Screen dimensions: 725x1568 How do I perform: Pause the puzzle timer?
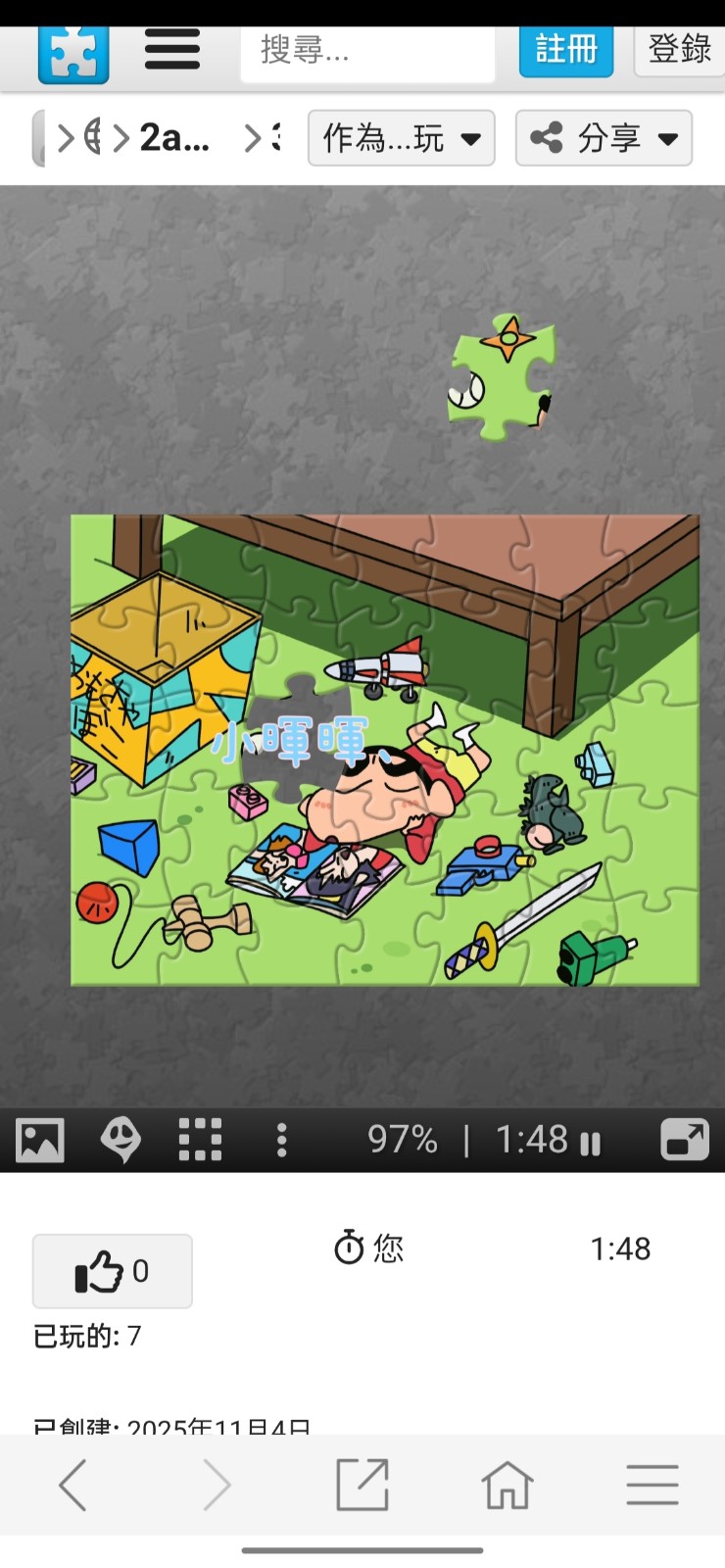(x=590, y=1142)
